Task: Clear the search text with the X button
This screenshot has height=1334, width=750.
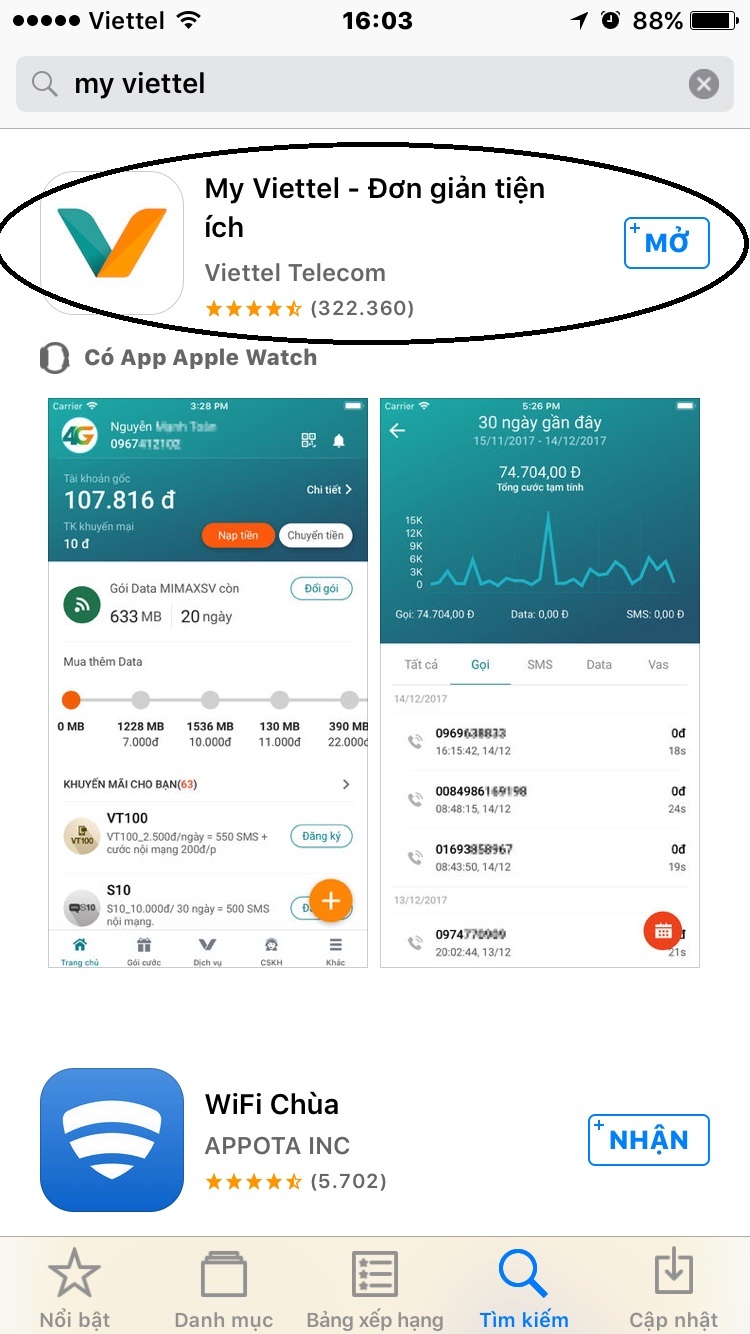Action: 704,84
